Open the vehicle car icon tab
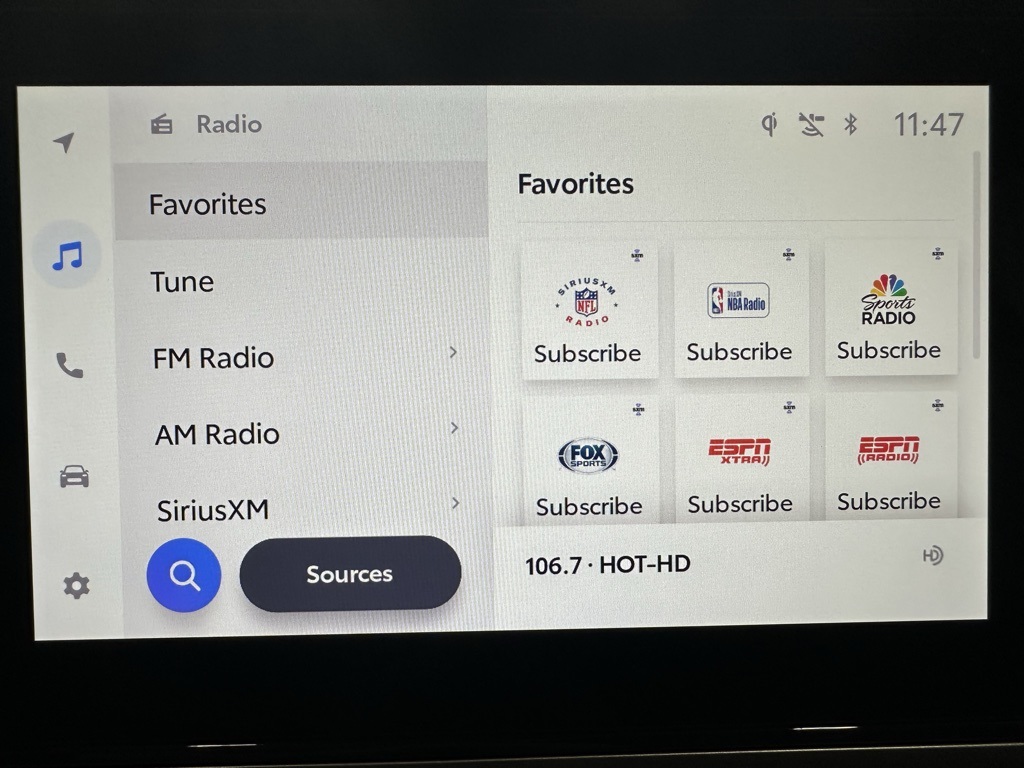1024x768 pixels. 74,476
